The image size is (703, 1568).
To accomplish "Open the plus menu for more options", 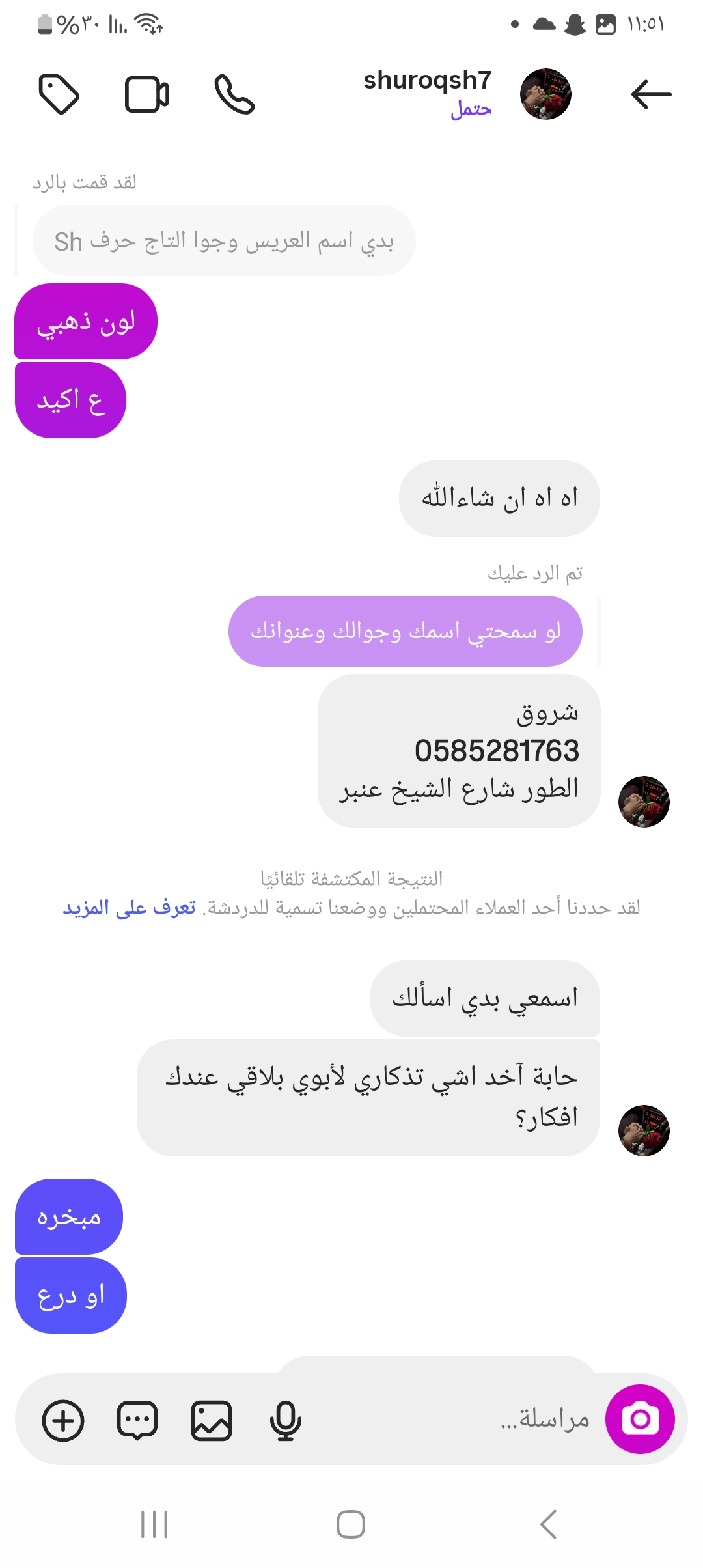I will [x=63, y=1420].
